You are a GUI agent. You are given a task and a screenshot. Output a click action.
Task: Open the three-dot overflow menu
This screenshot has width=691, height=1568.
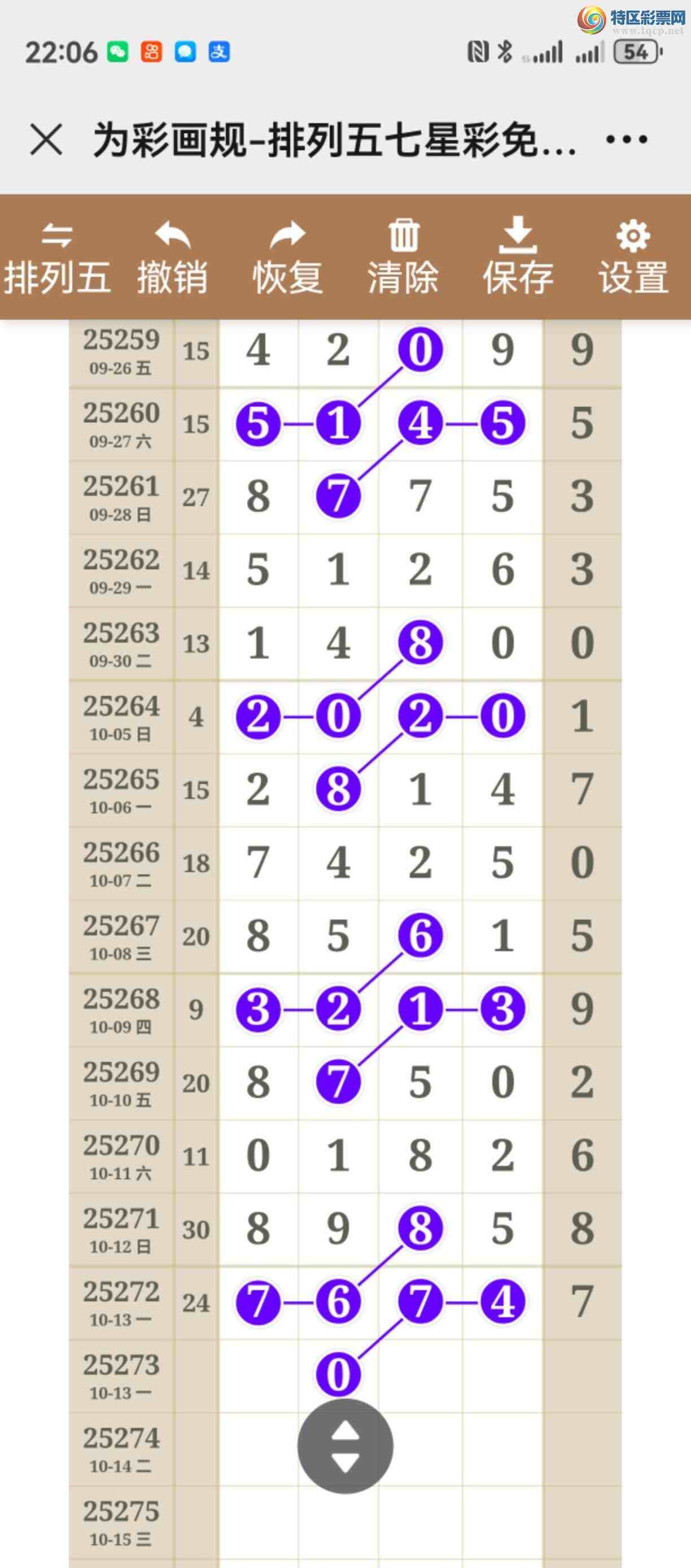(x=627, y=140)
